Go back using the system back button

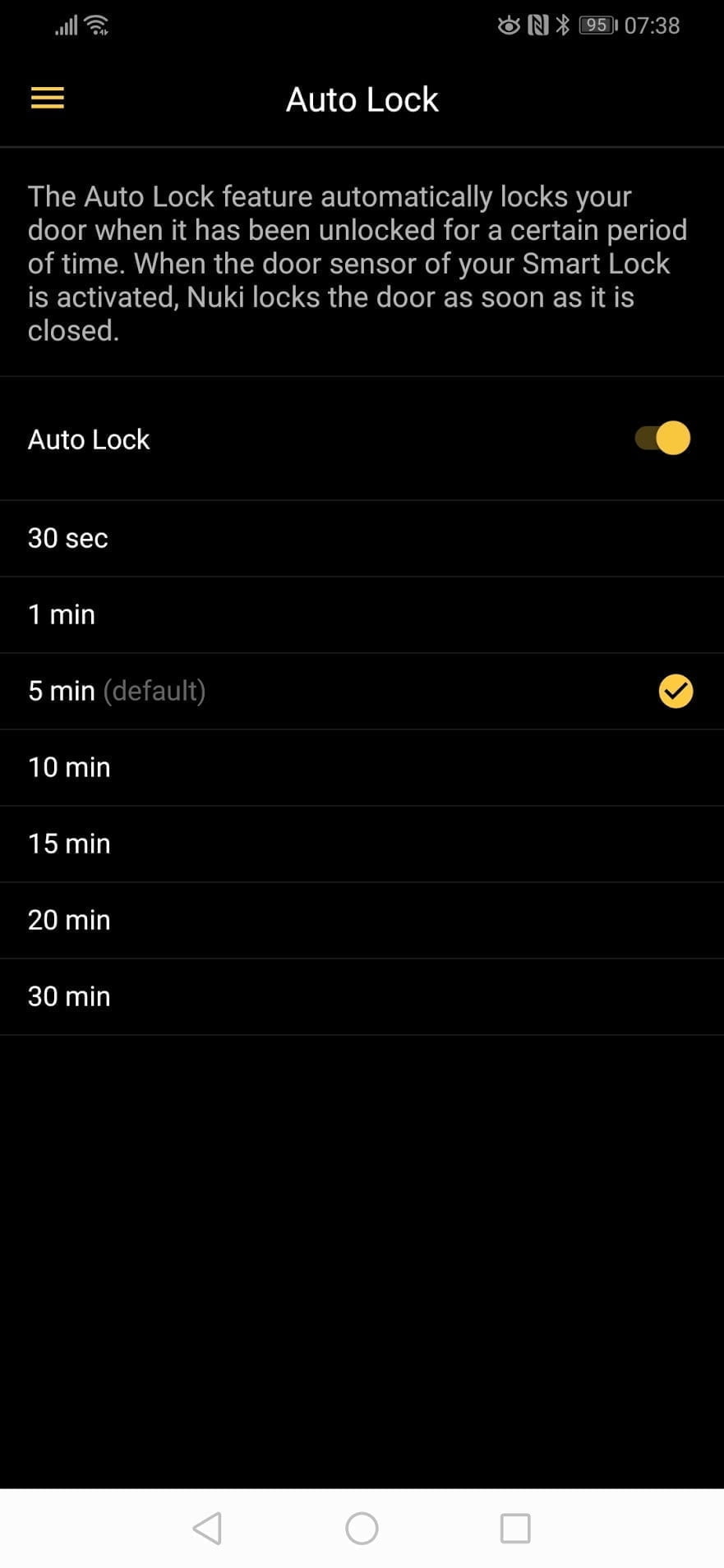click(x=207, y=1529)
